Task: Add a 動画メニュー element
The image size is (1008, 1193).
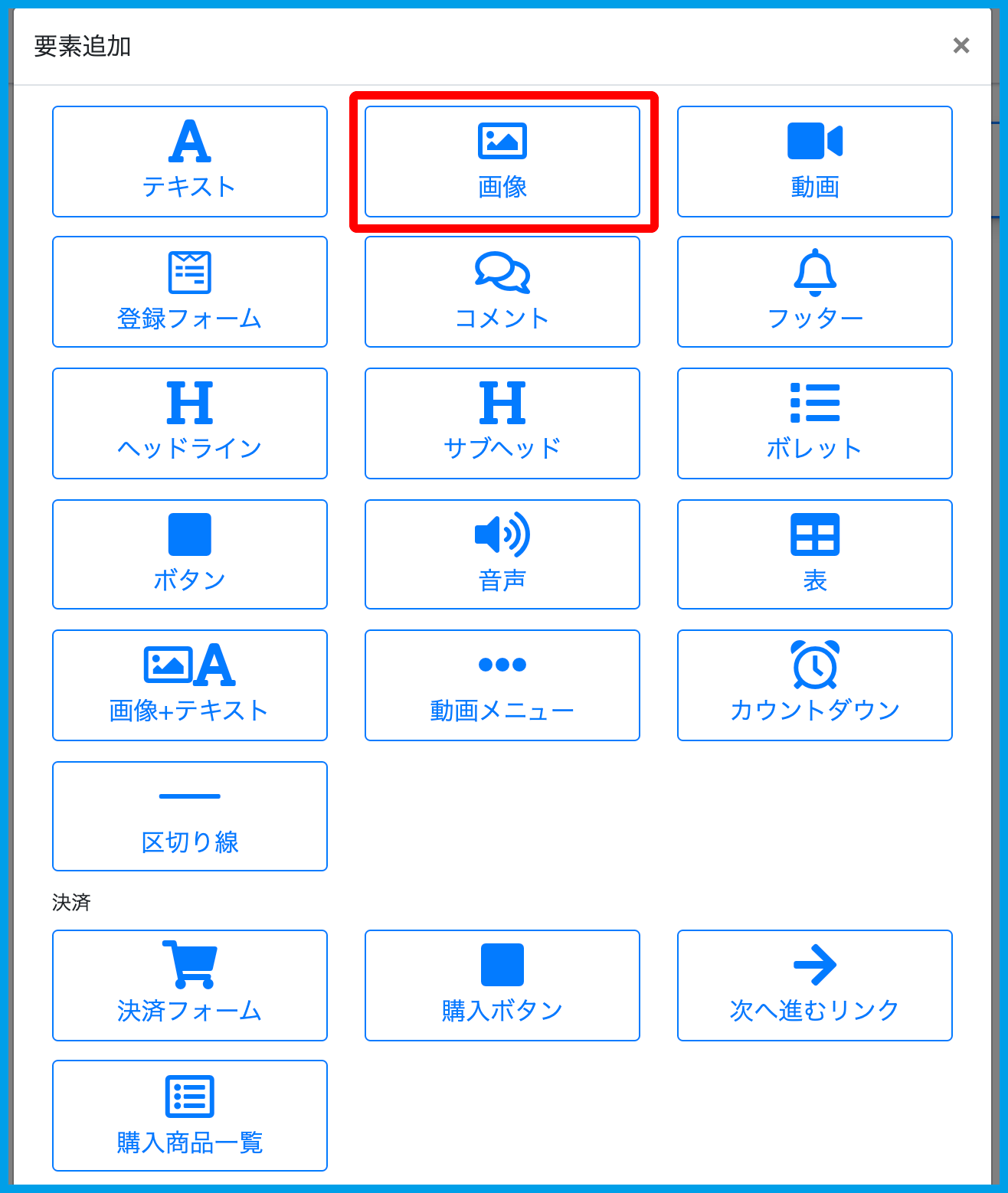Action: (x=502, y=685)
